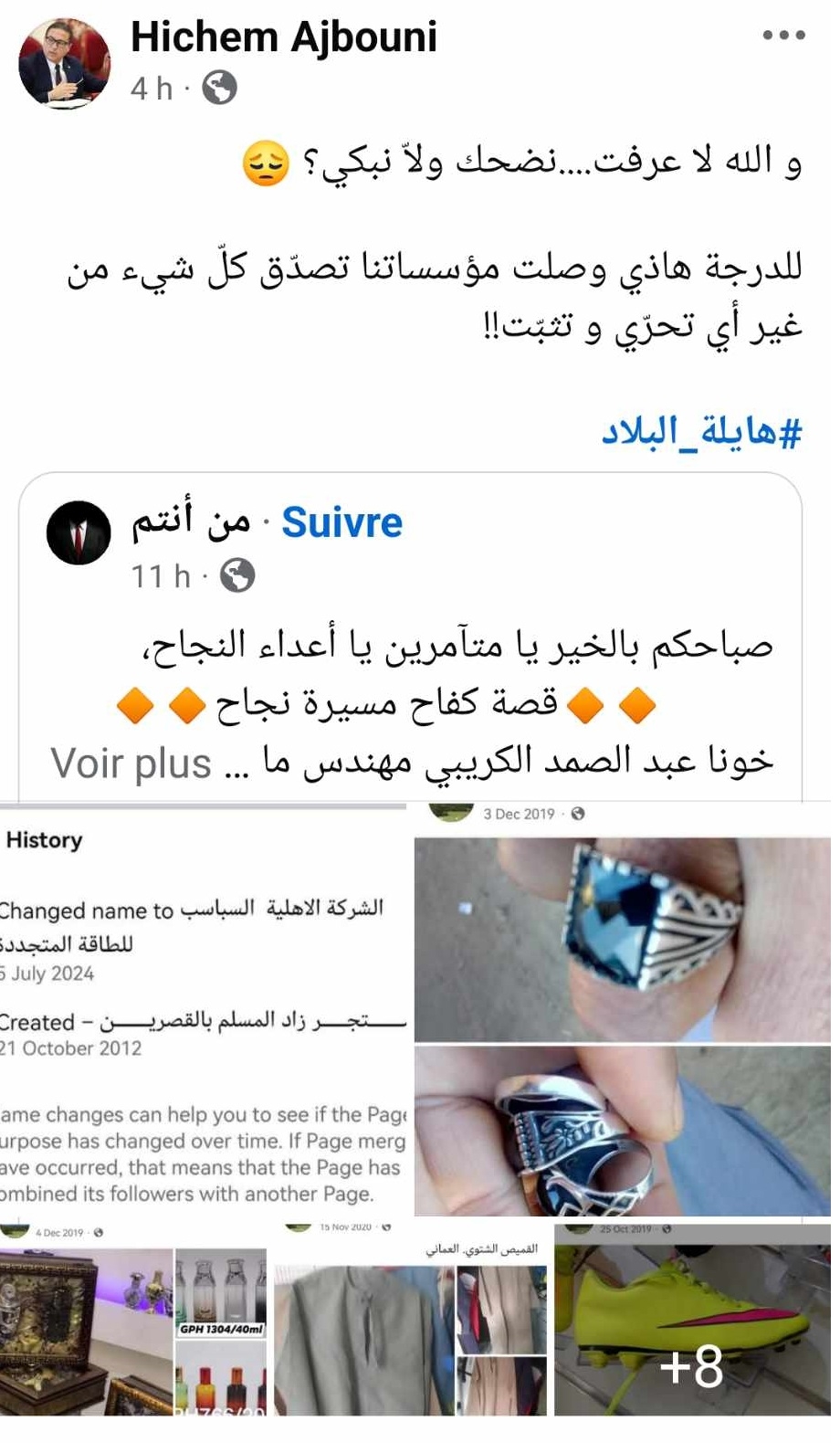Follow the shared page with Suivre
840x1443 pixels.
tap(341, 522)
